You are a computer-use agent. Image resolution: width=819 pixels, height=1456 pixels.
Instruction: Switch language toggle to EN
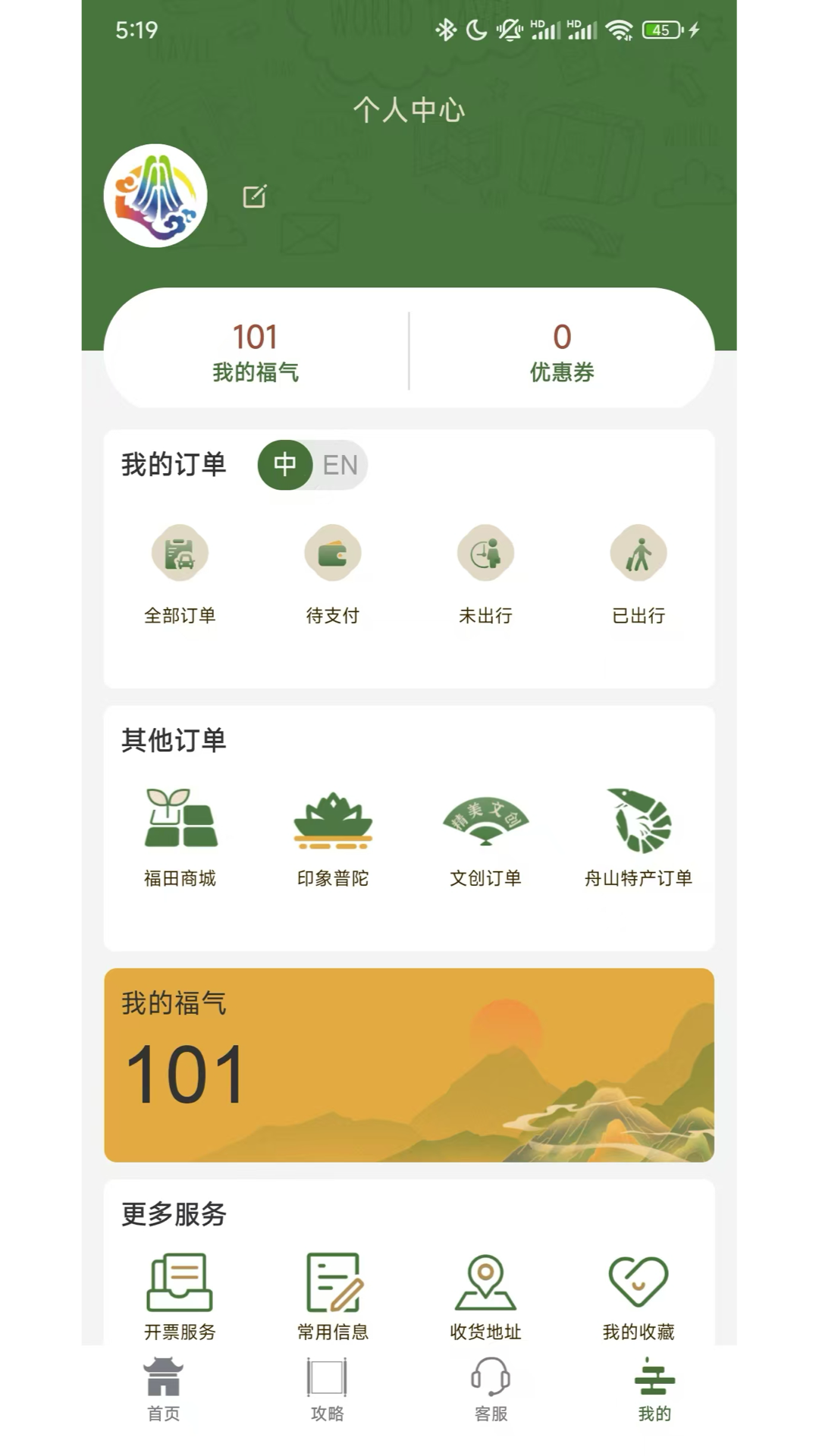coord(339,466)
